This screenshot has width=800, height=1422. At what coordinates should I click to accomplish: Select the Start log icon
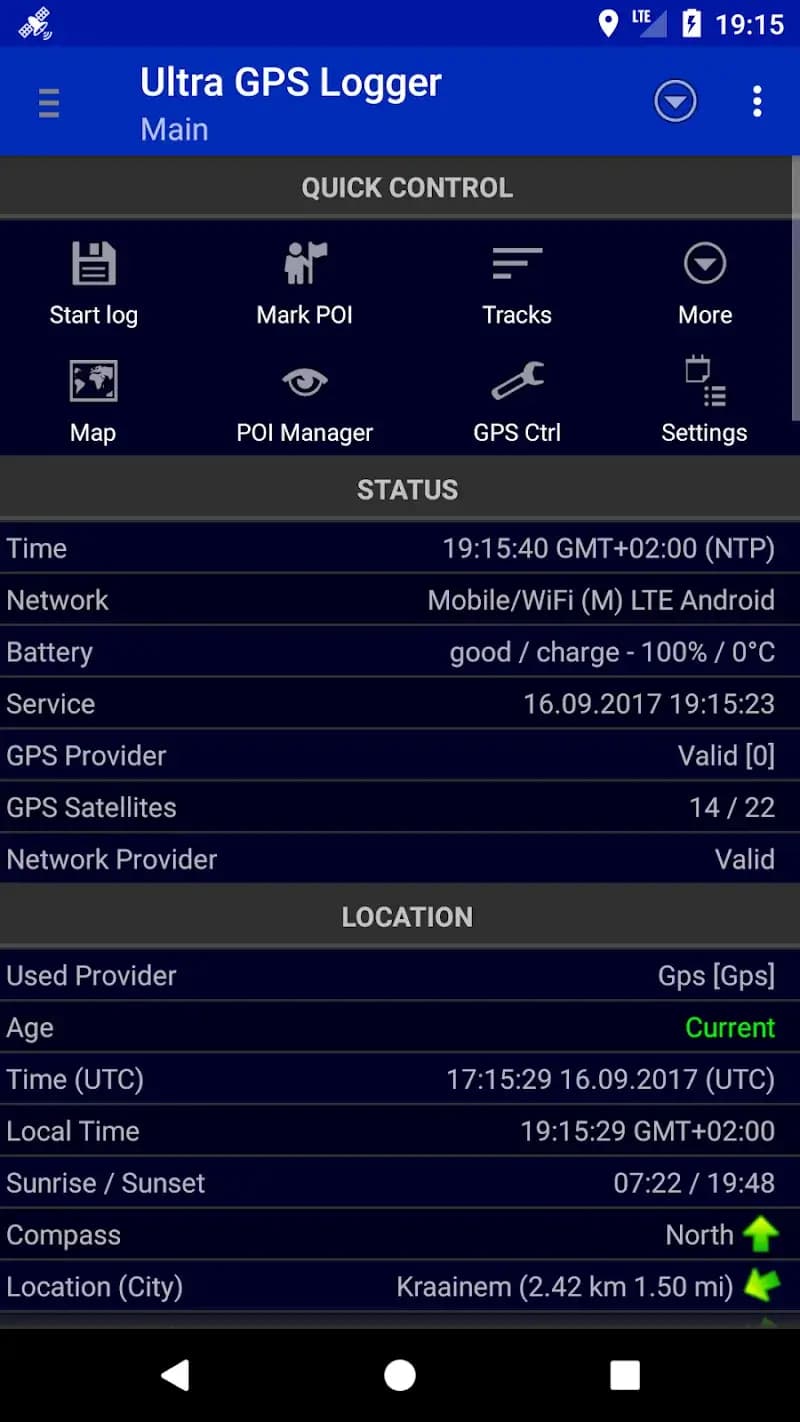point(93,262)
